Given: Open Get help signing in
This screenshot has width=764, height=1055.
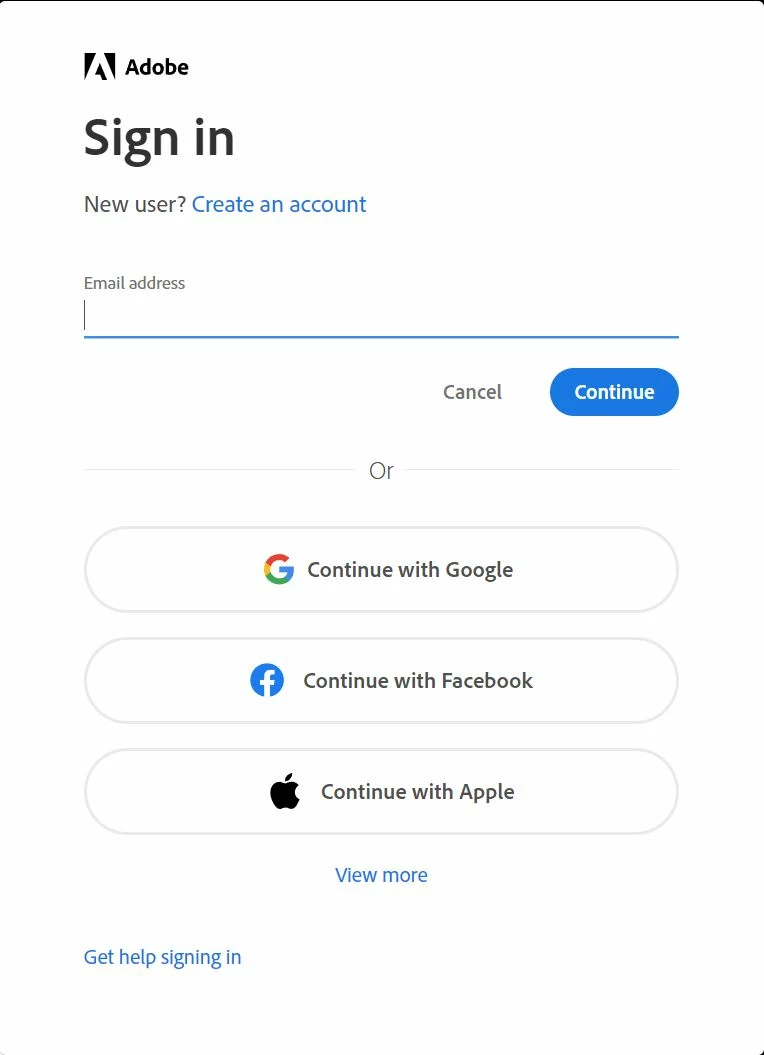Looking at the screenshot, I should (x=162, y=957).
